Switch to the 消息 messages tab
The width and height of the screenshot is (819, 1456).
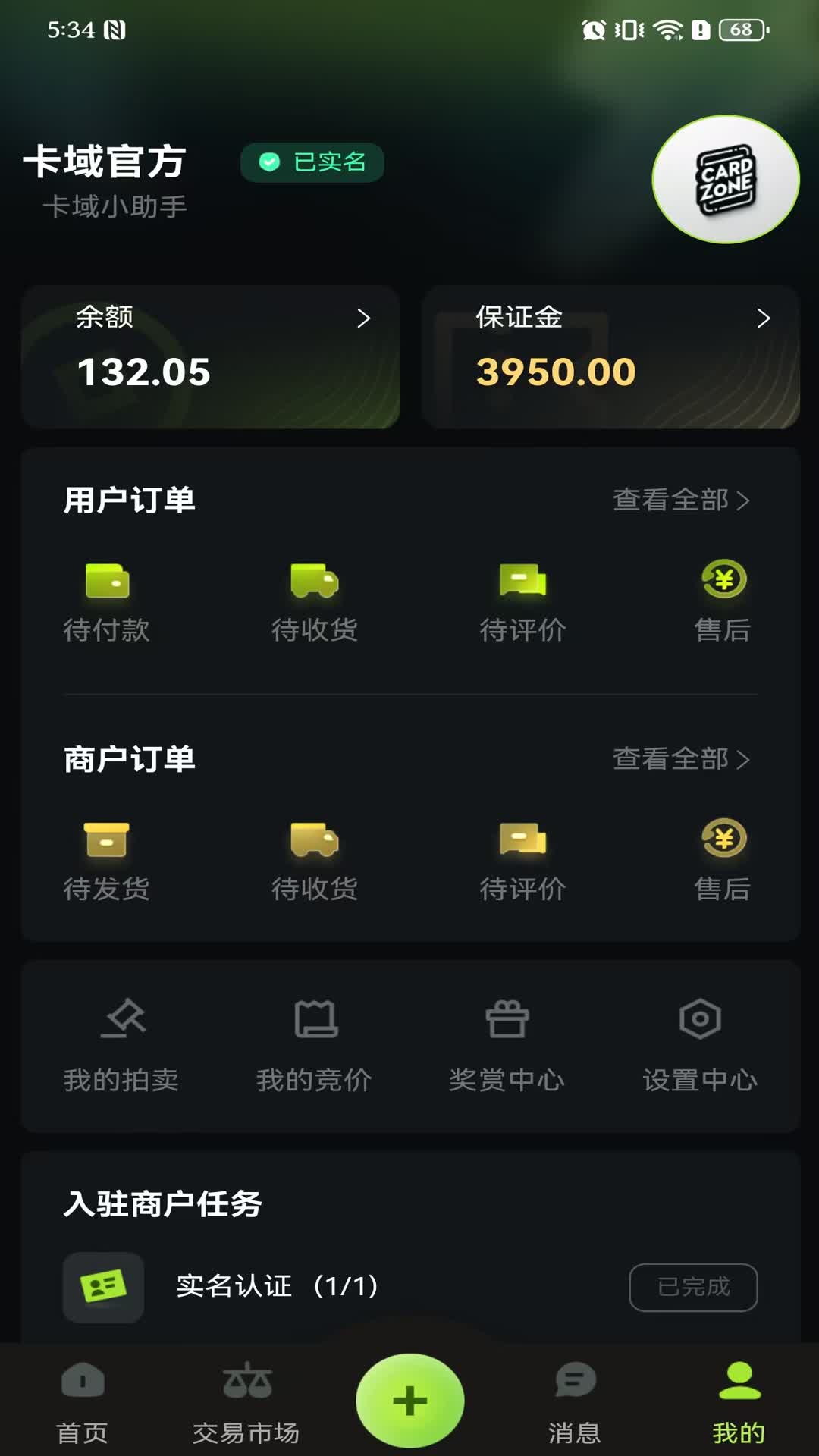(x=574, y=1403)
